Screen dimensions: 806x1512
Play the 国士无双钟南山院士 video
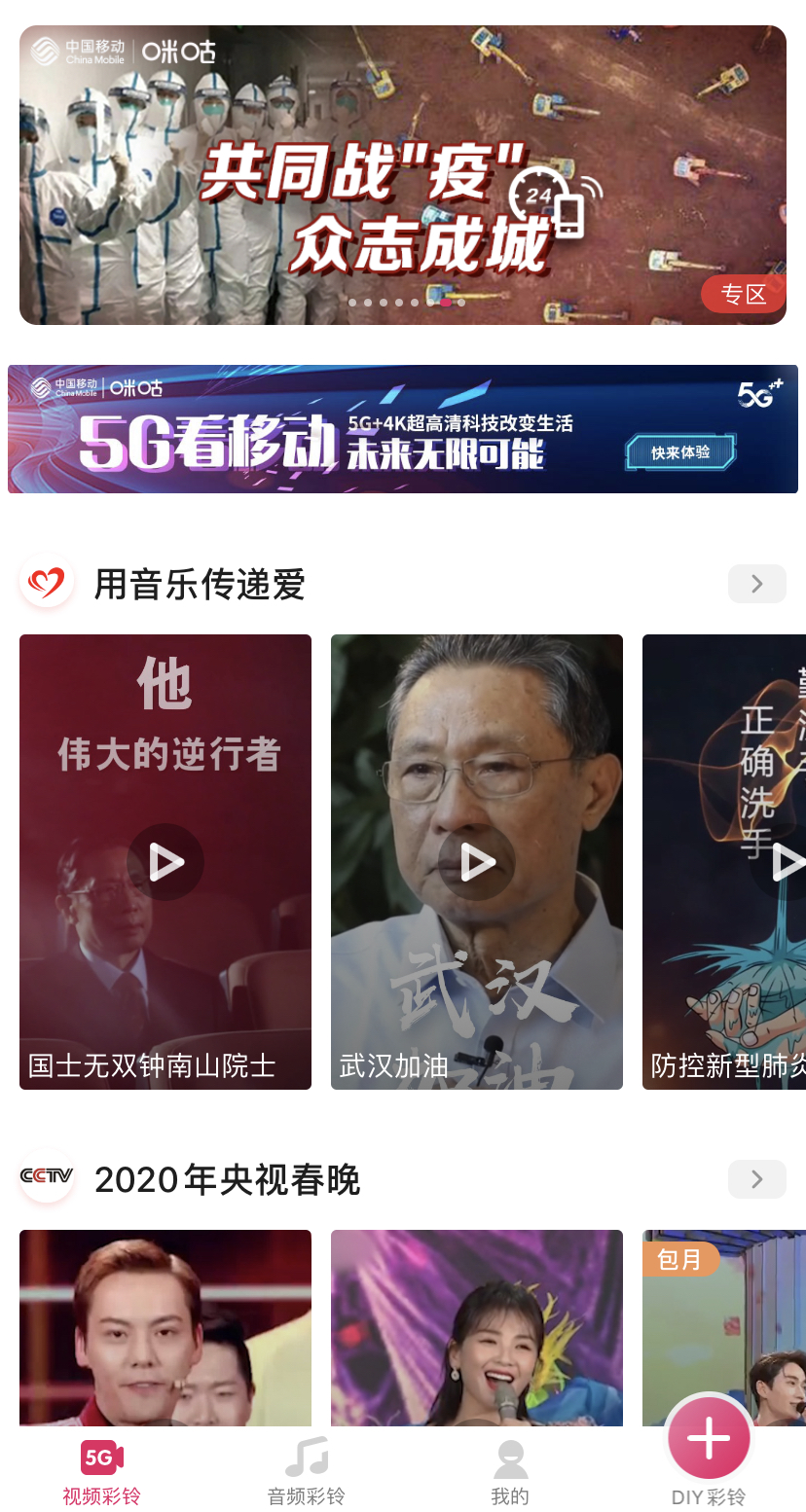pyautogui.click(x=165, y=862)
